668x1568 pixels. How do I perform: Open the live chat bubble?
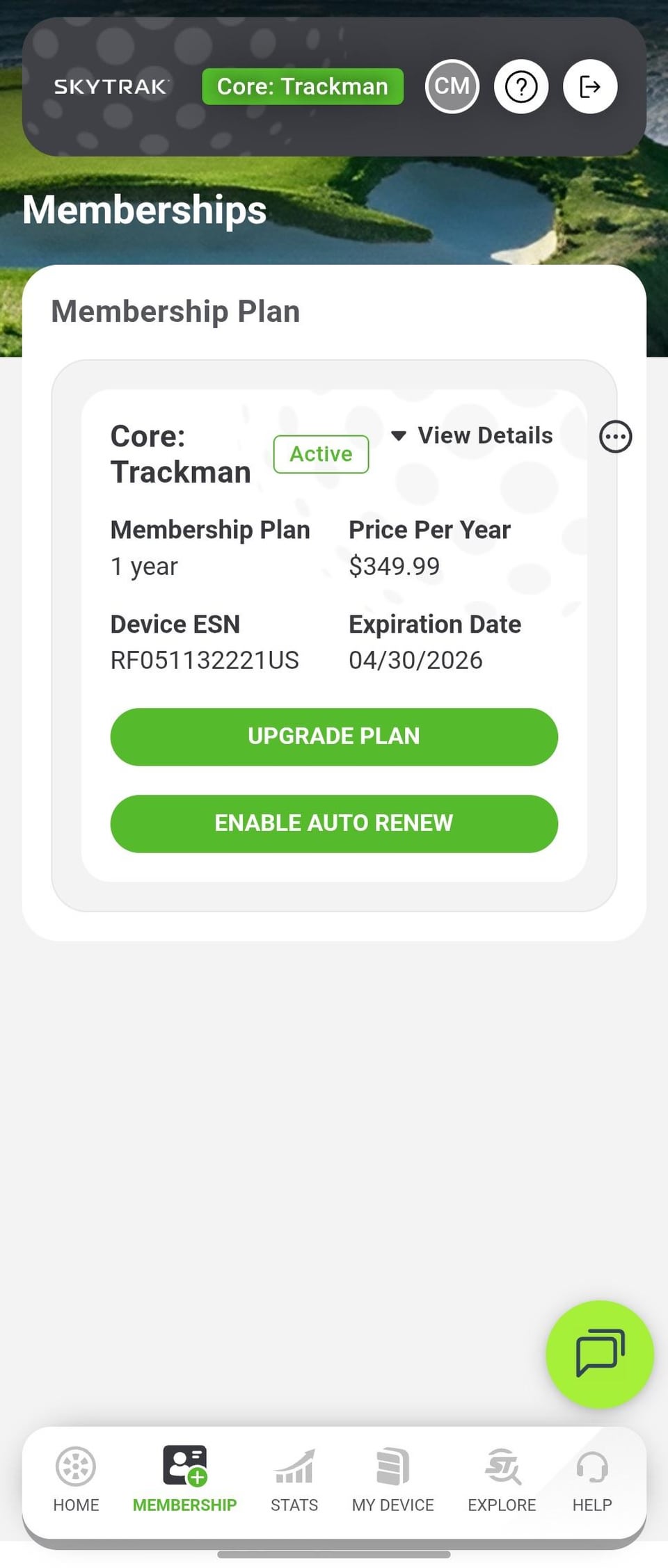point(600,1353)
